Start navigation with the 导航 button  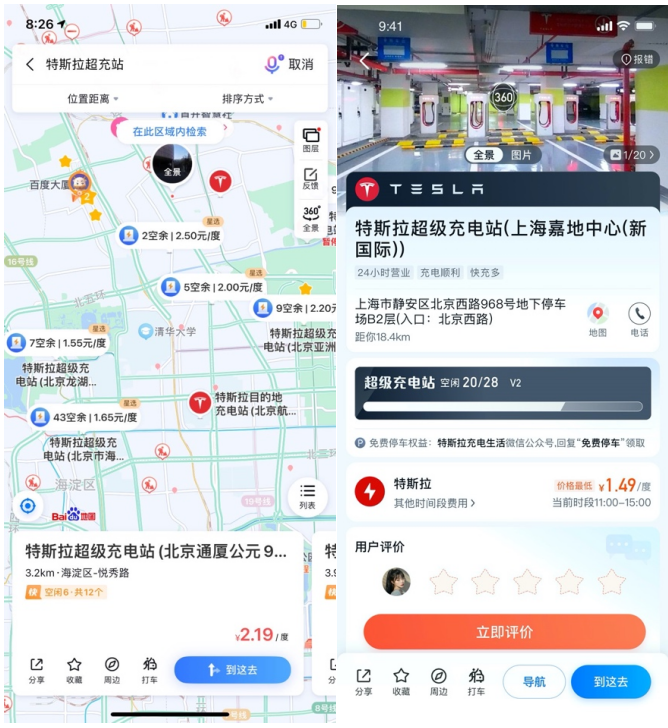click(x=534, y=682)
